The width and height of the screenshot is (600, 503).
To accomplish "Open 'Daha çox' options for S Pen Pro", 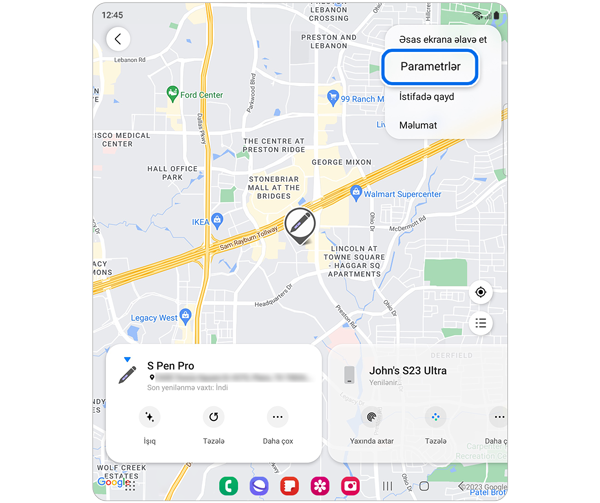I will (277, 423).
